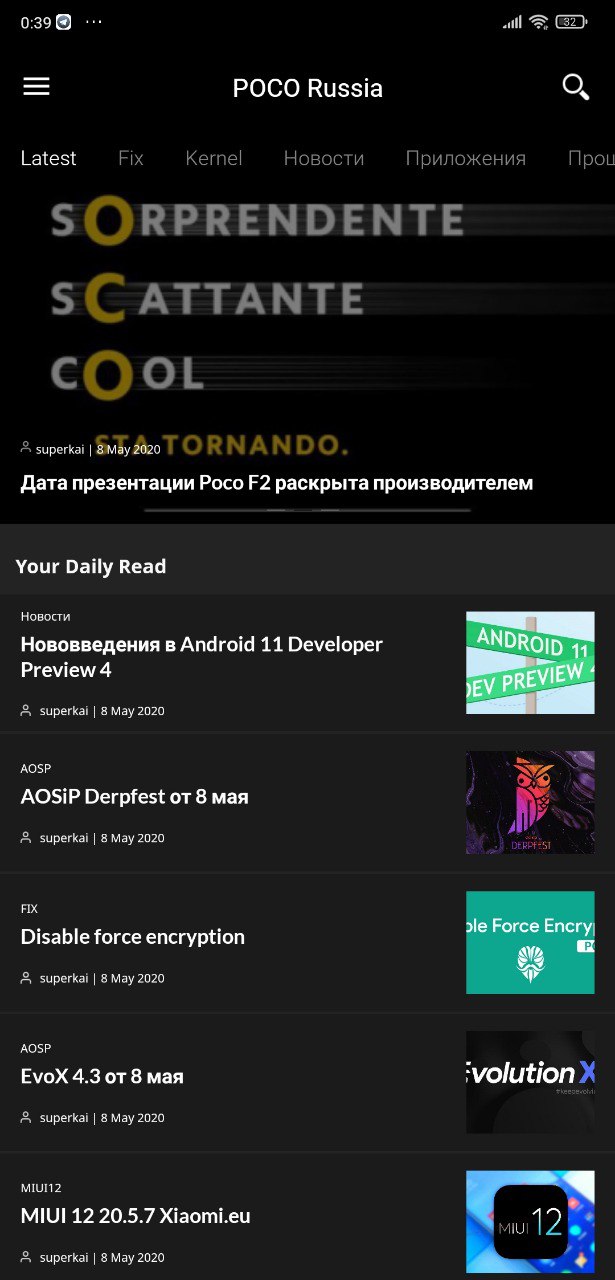Screen dimensions: 615x1280
Task: Open the hamburger drawer menu
Action: point(37,87)
